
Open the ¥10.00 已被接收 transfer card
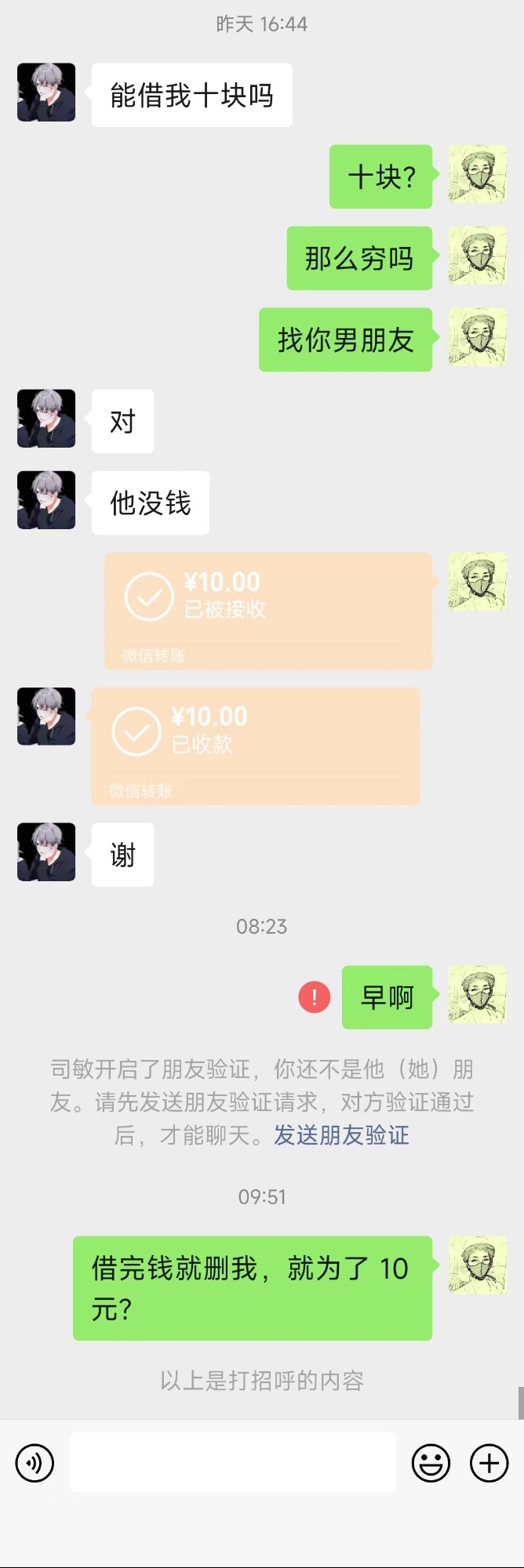(x=268, y=611)
